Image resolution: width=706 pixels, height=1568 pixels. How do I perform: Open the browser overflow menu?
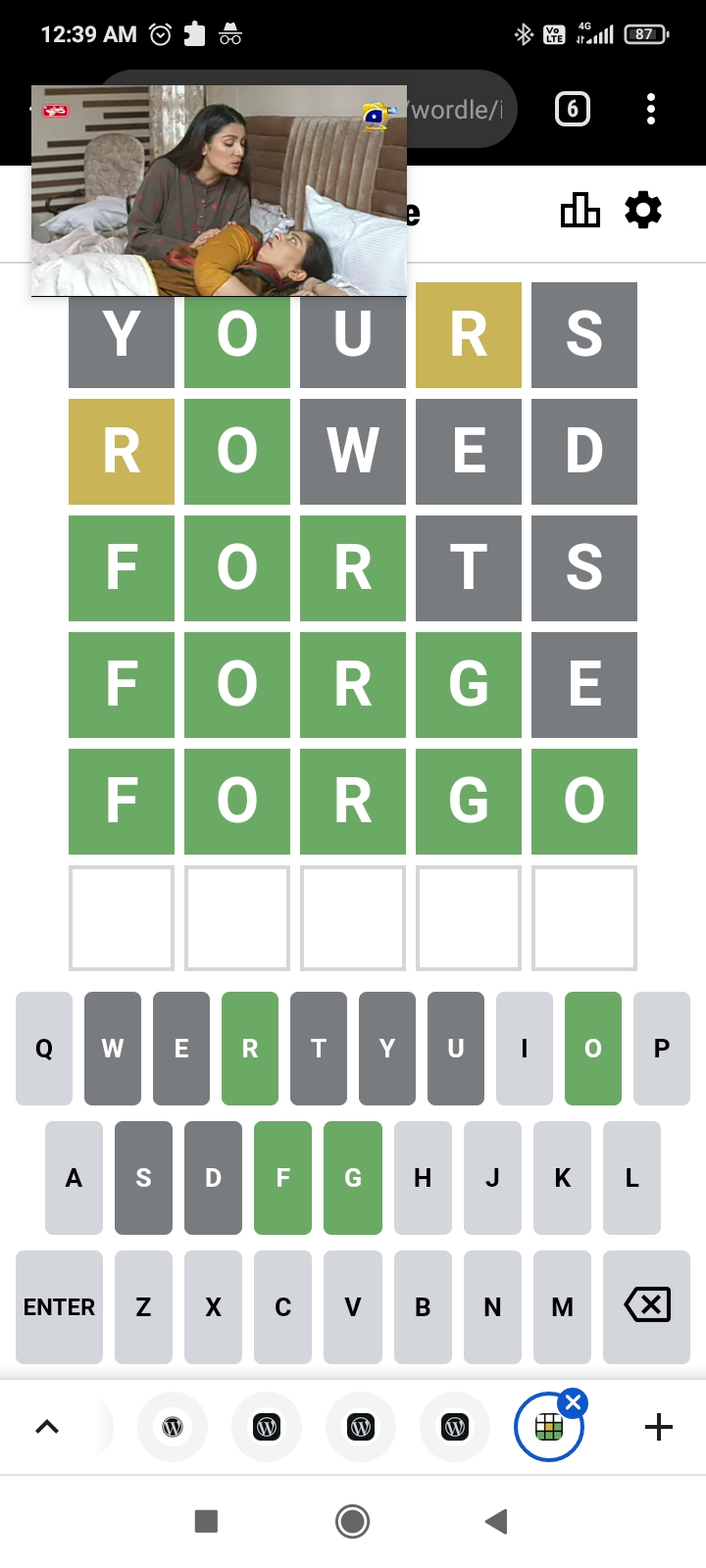click(651, 109)
